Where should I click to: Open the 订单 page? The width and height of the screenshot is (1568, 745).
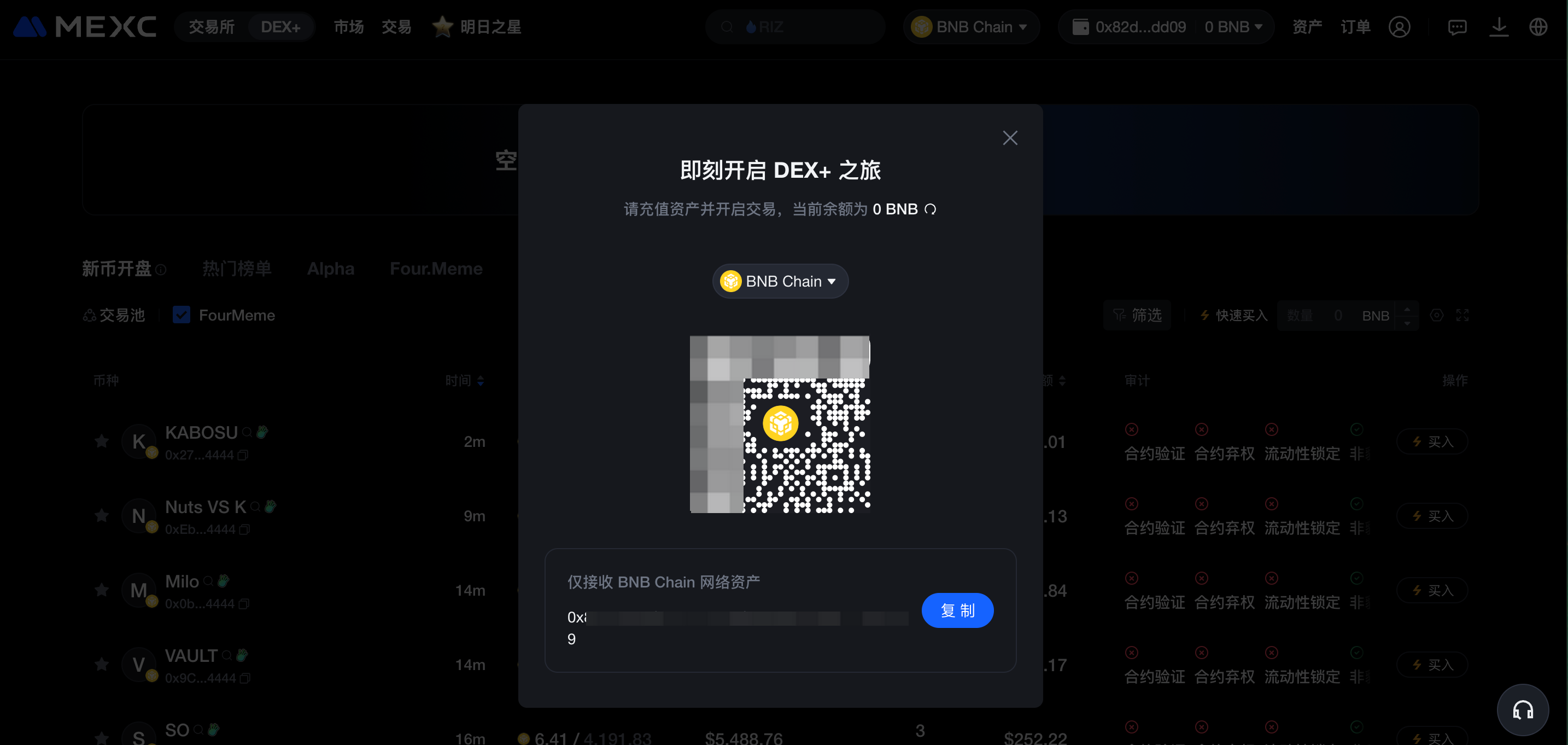(1355, 27)
